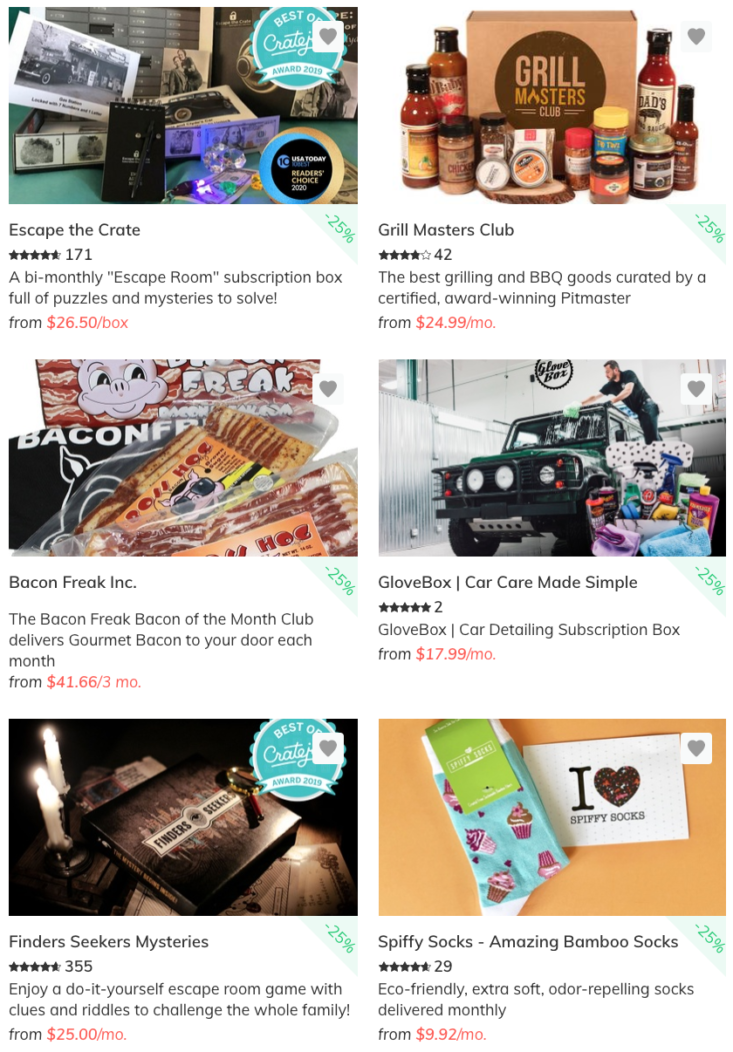733x1052 pixels.
Task: Heart the Bacon Freak Inc. listing
Action: pyautogui.click(x=328, y=389)
